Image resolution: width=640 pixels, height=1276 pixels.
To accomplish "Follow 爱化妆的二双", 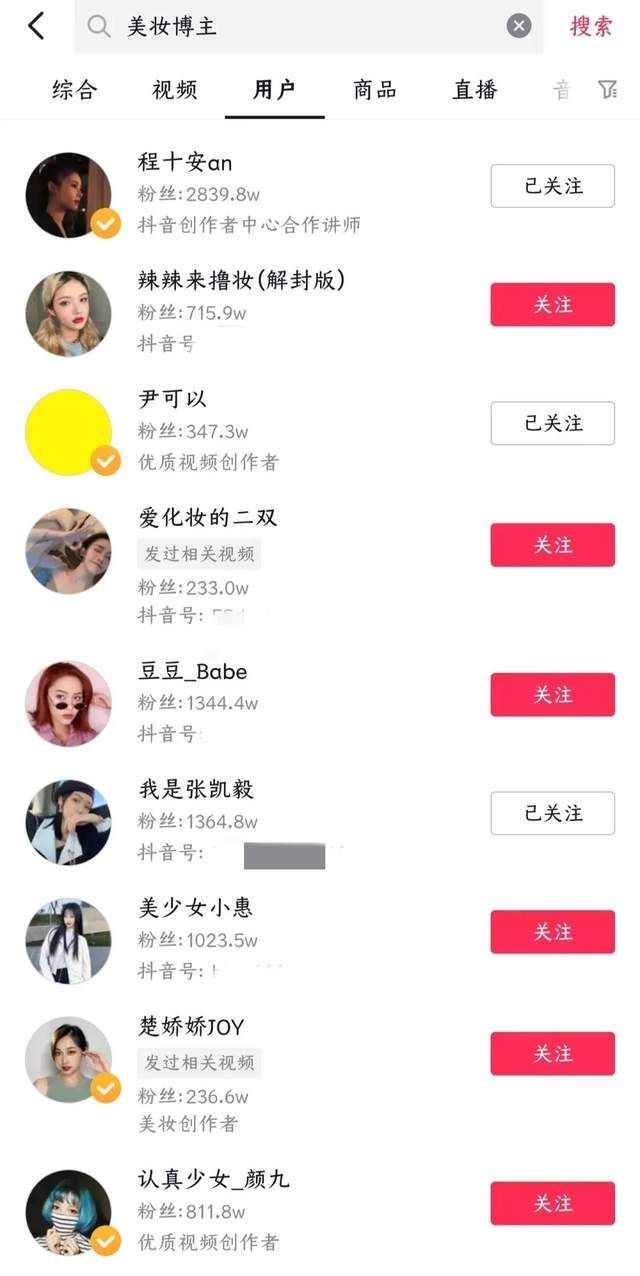I will (x=552, y=545).
